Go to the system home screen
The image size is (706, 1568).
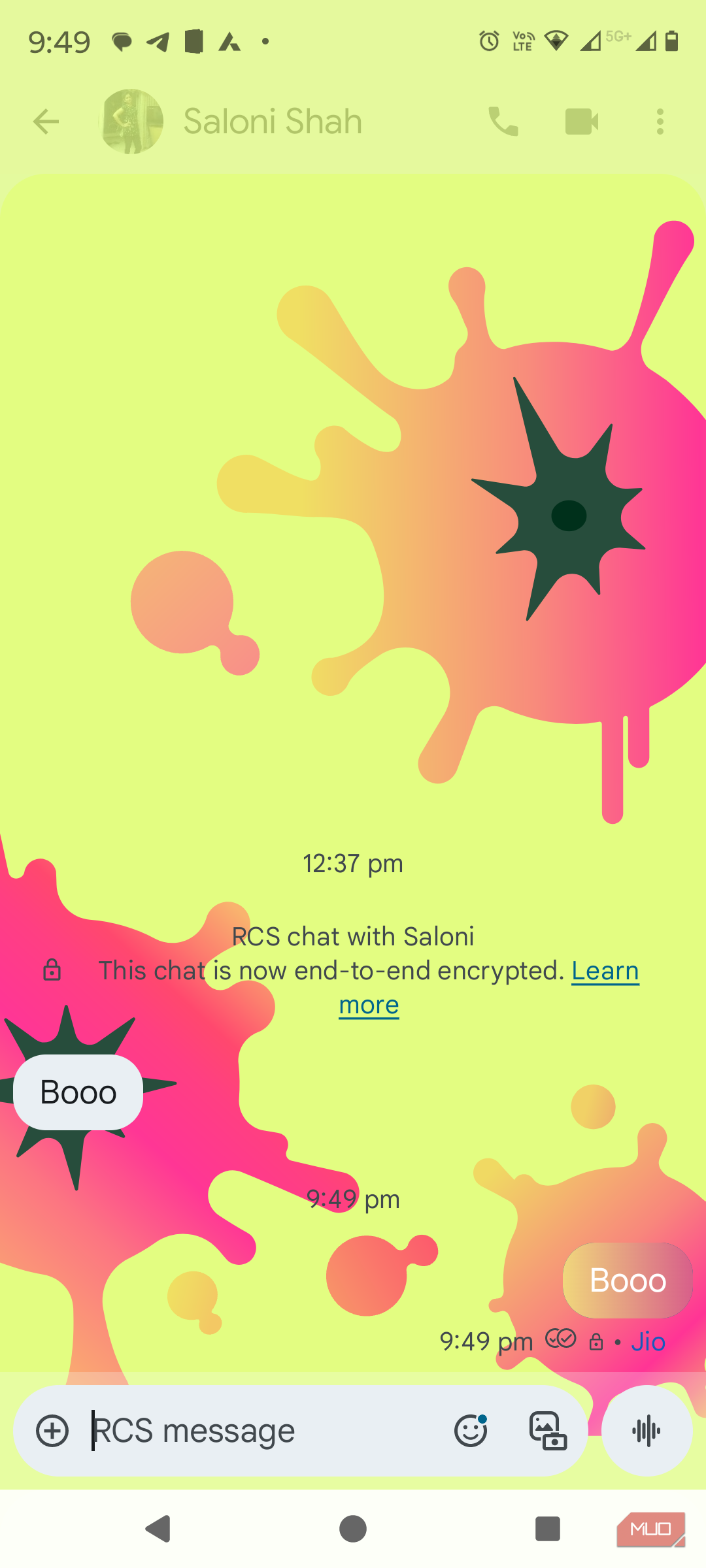353,1529
